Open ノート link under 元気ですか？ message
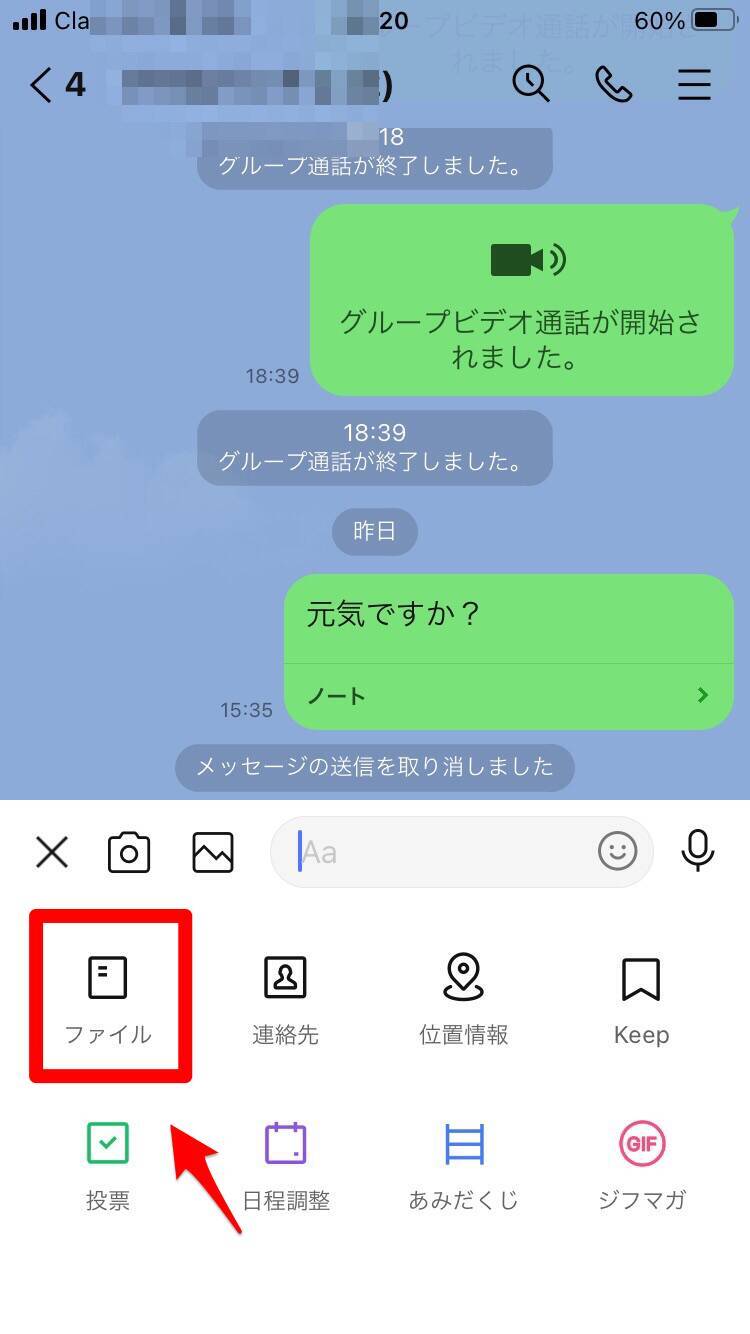This screenshot has height=1334, width=750. [x=508, y=696]
